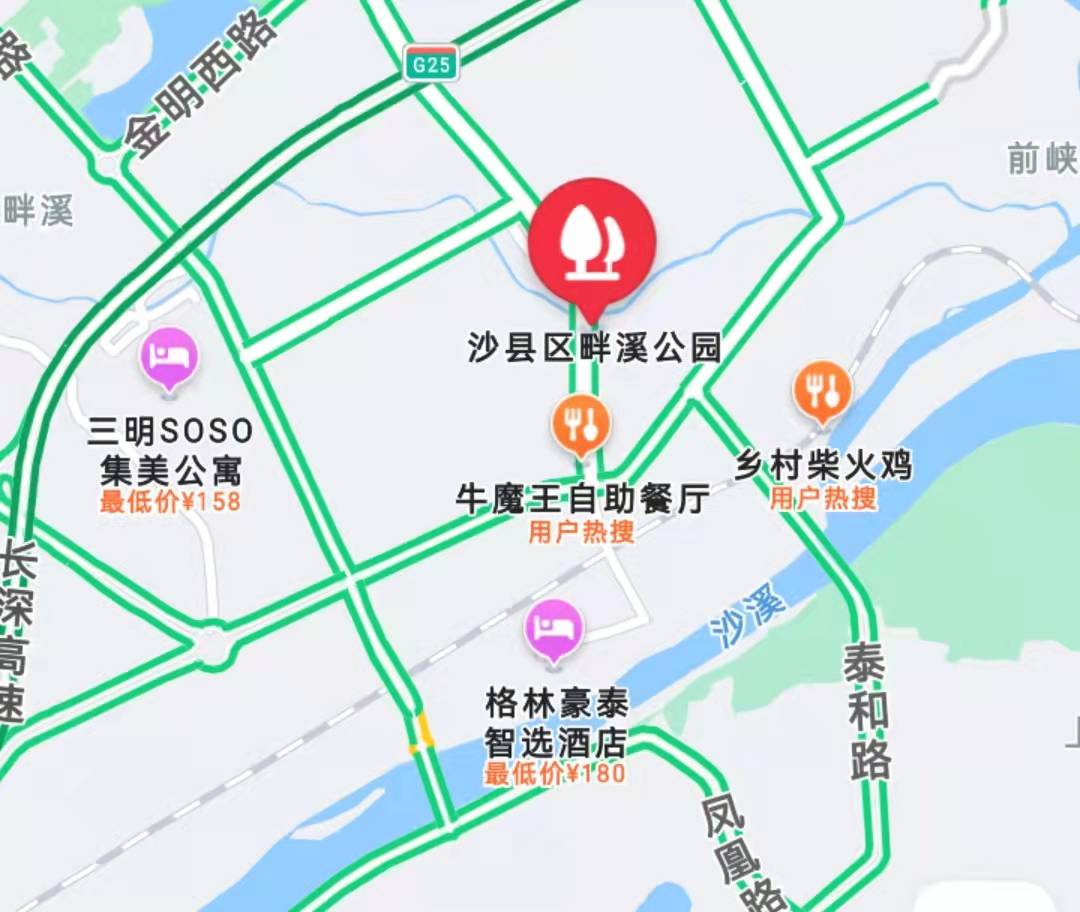
Task: Open the 三明SOSO集美公寓 hotel marker
Action: click(x=168, y=356)
